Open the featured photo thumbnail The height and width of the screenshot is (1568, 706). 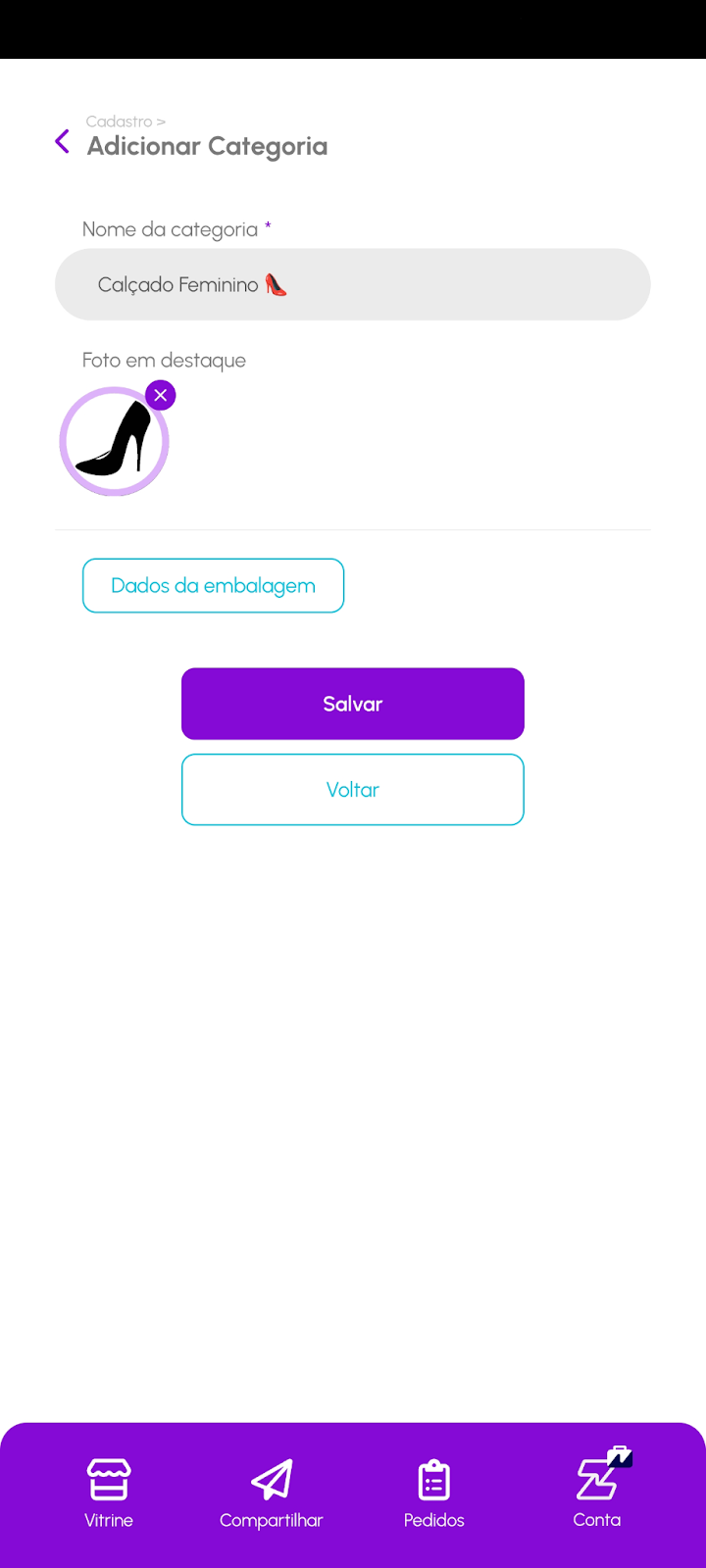(114, 442)
